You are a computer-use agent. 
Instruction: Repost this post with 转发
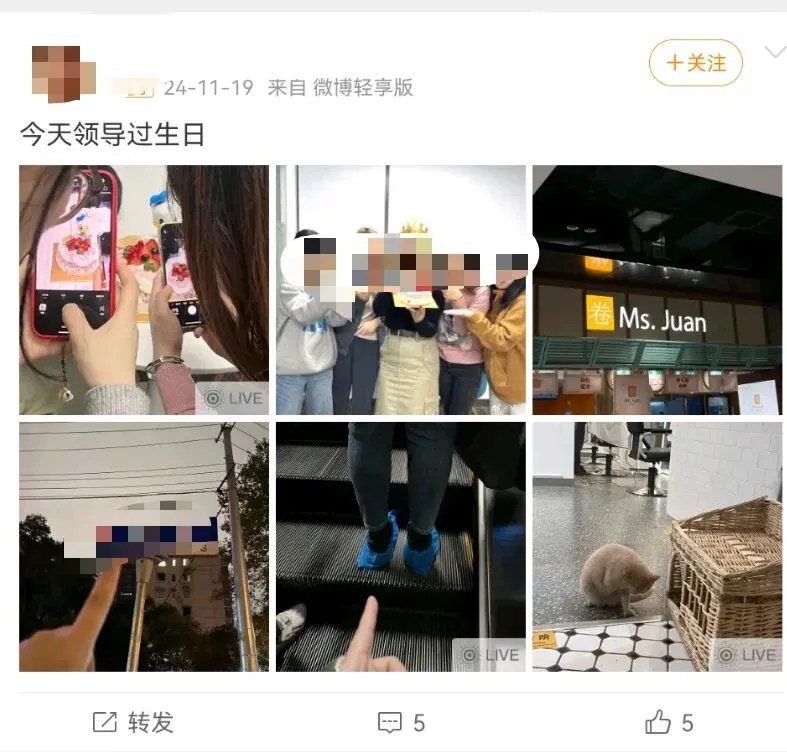133,722
